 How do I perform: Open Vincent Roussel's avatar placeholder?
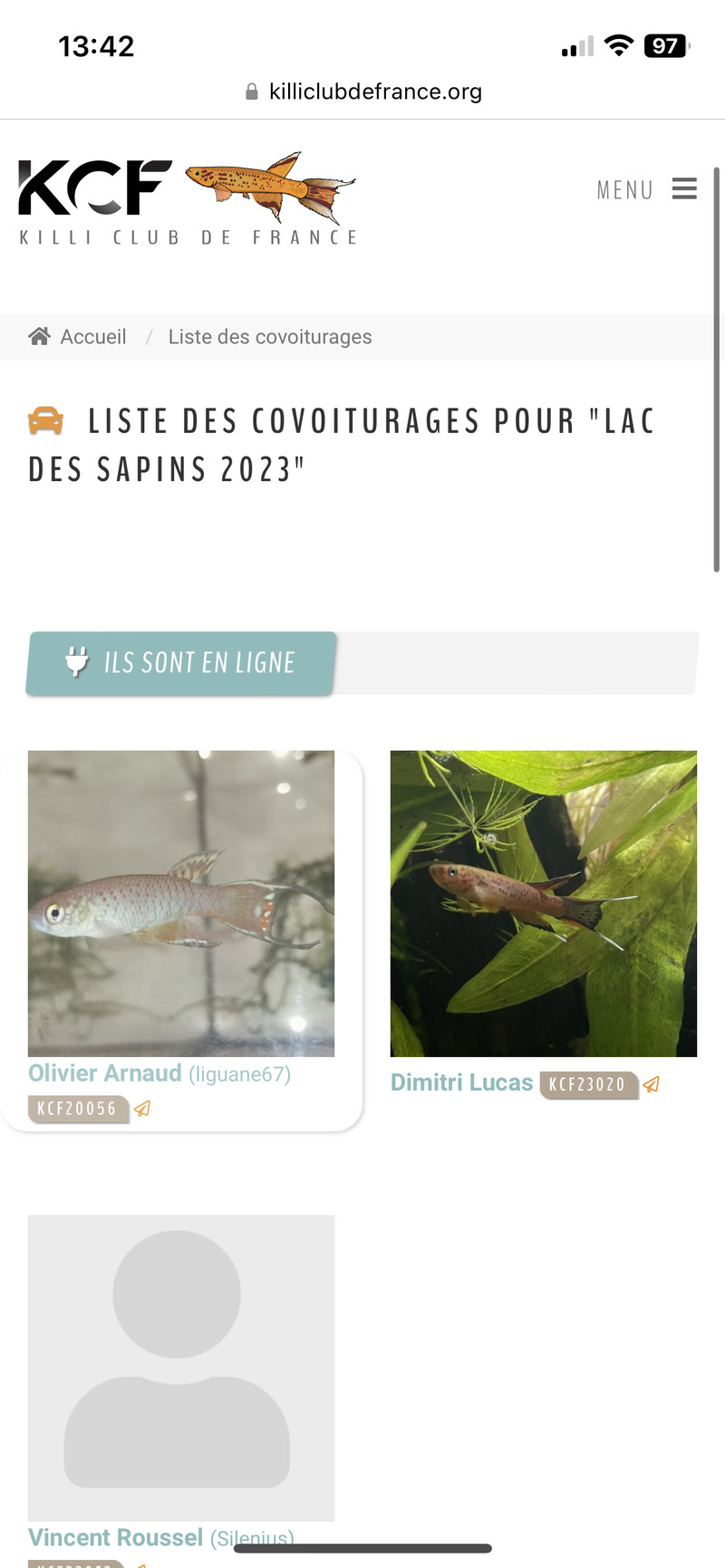[181, 1368]
